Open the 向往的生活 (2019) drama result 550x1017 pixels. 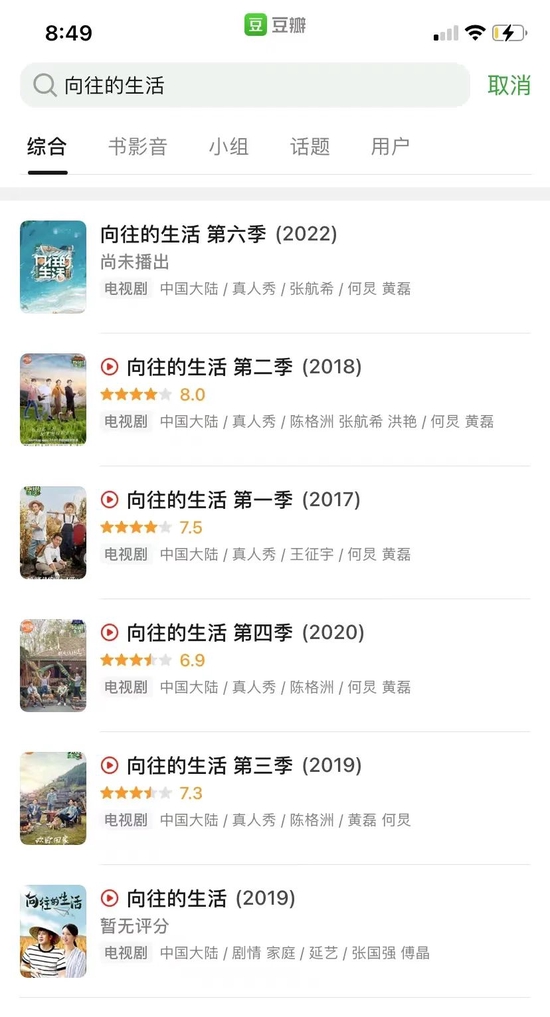point(275,931)
